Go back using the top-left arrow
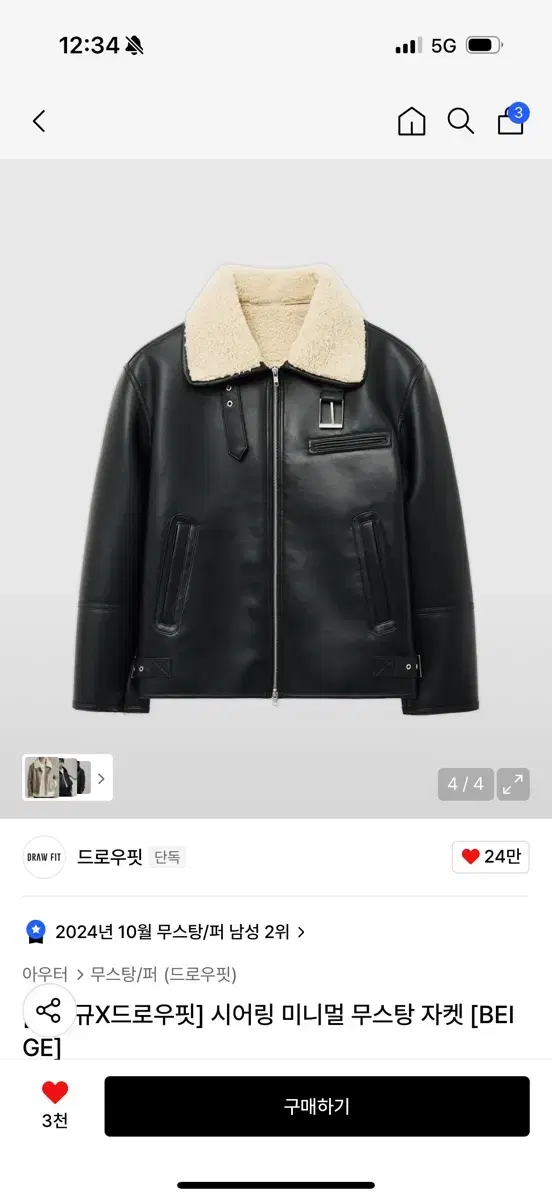This screenshot has height=1200, width=552. (x=39, y=122)
